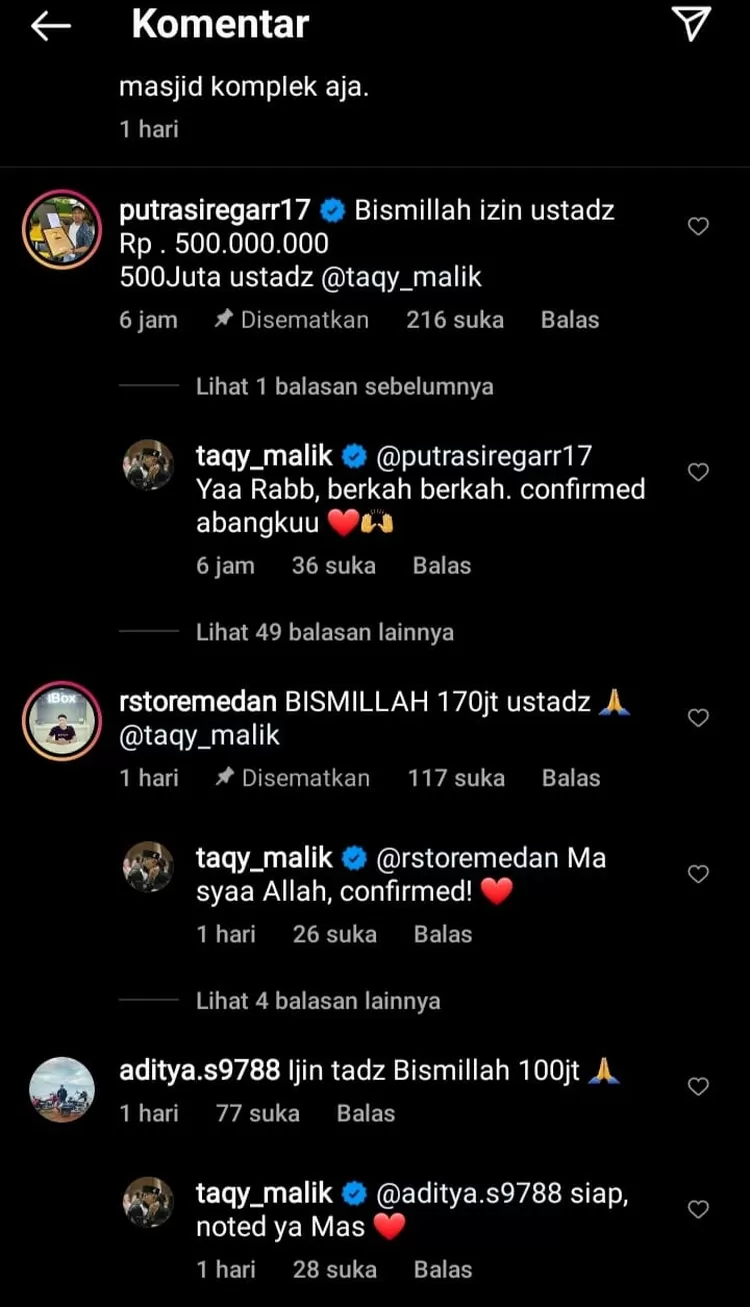Click the verified badge next to taqy_malik

[354, 455]
